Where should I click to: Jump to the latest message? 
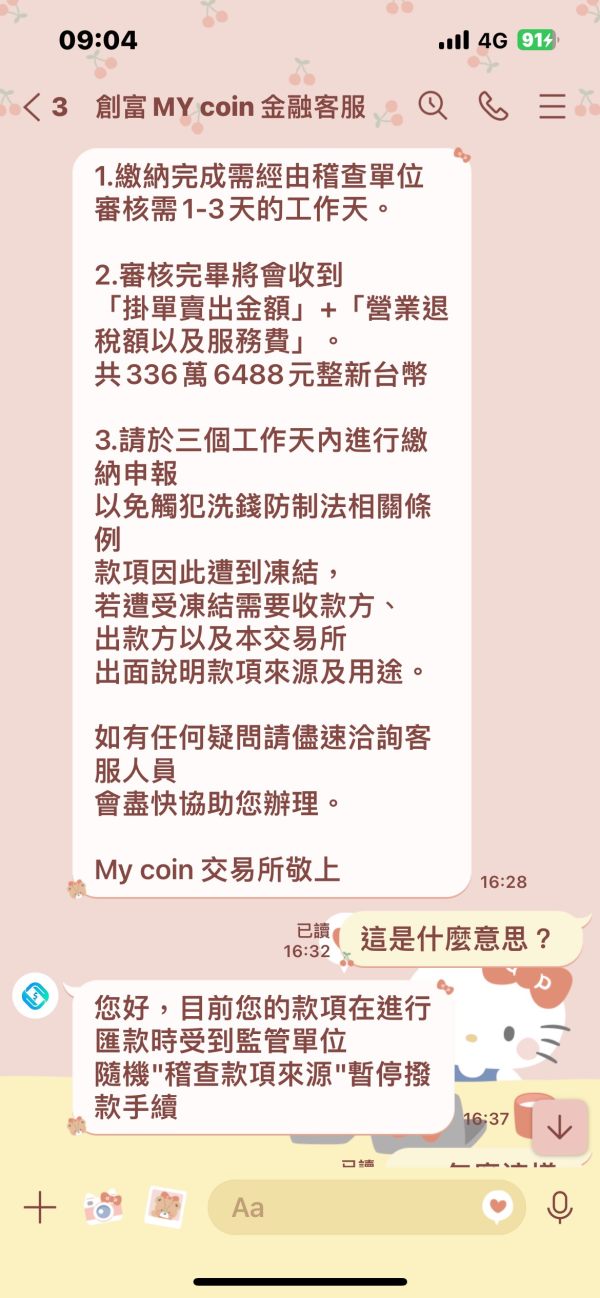pyautogui.click(x=559, y=1128)
